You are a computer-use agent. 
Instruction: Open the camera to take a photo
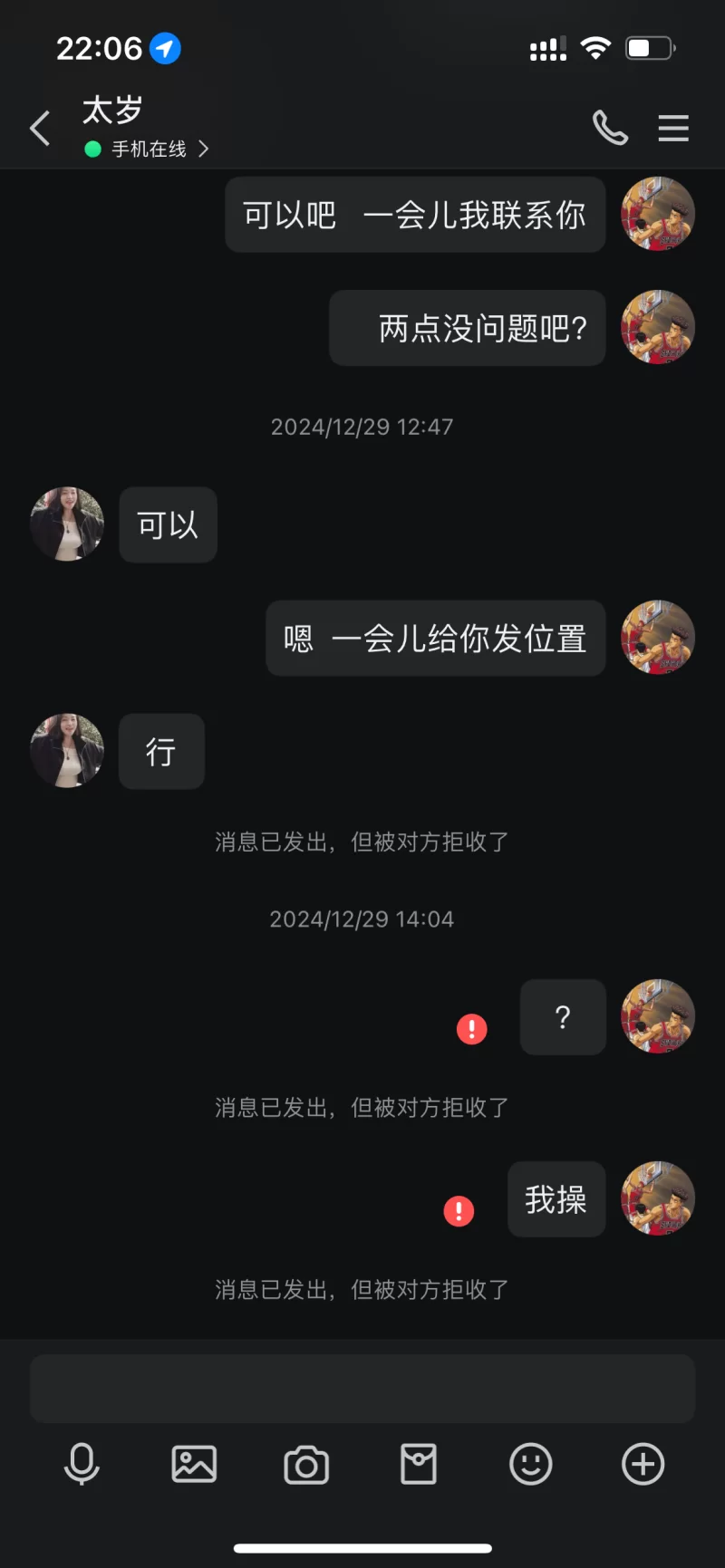306,1465
